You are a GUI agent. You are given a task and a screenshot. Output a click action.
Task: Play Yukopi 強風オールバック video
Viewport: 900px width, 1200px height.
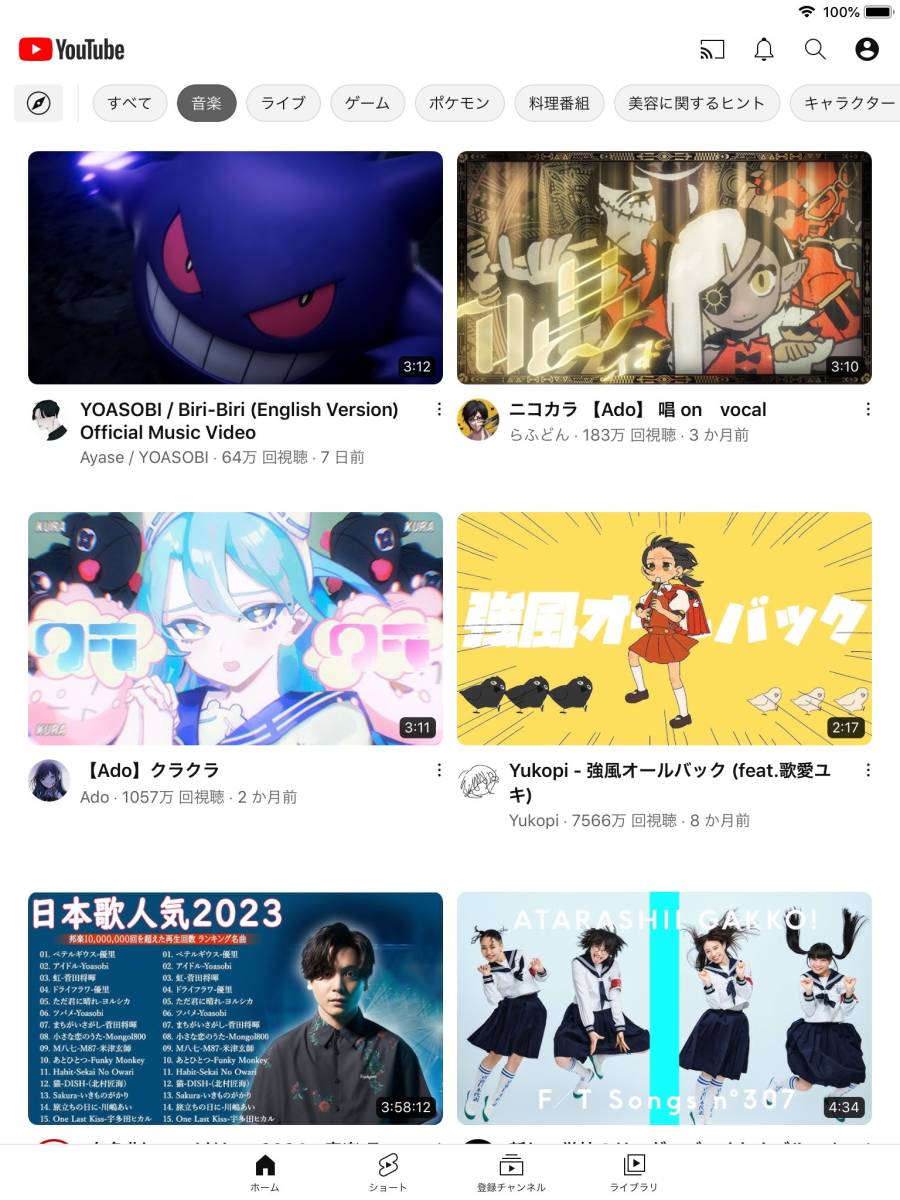point(664,628)
